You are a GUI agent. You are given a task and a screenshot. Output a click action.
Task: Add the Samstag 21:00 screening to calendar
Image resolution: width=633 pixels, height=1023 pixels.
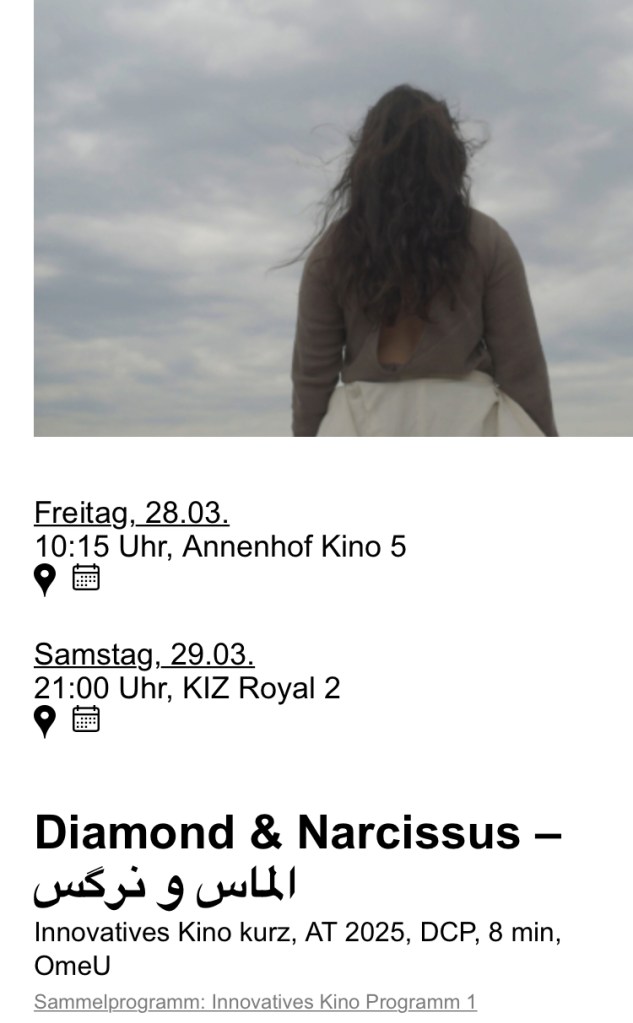[86, 718]
